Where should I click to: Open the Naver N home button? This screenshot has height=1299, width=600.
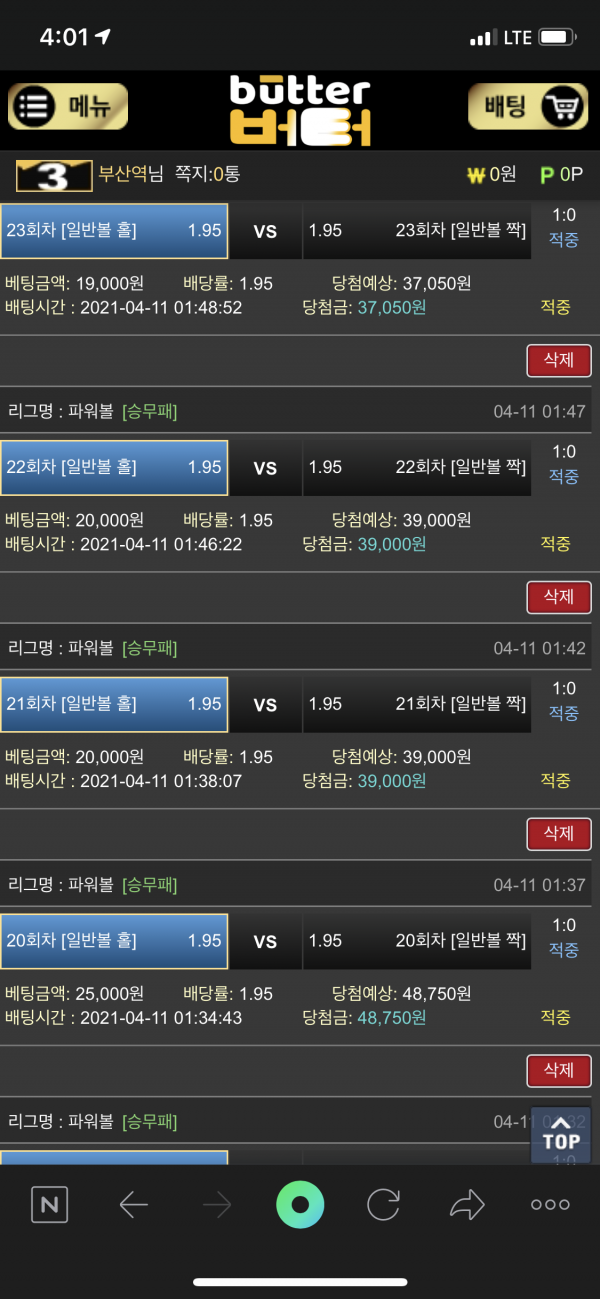click(x=49, y=1205)
